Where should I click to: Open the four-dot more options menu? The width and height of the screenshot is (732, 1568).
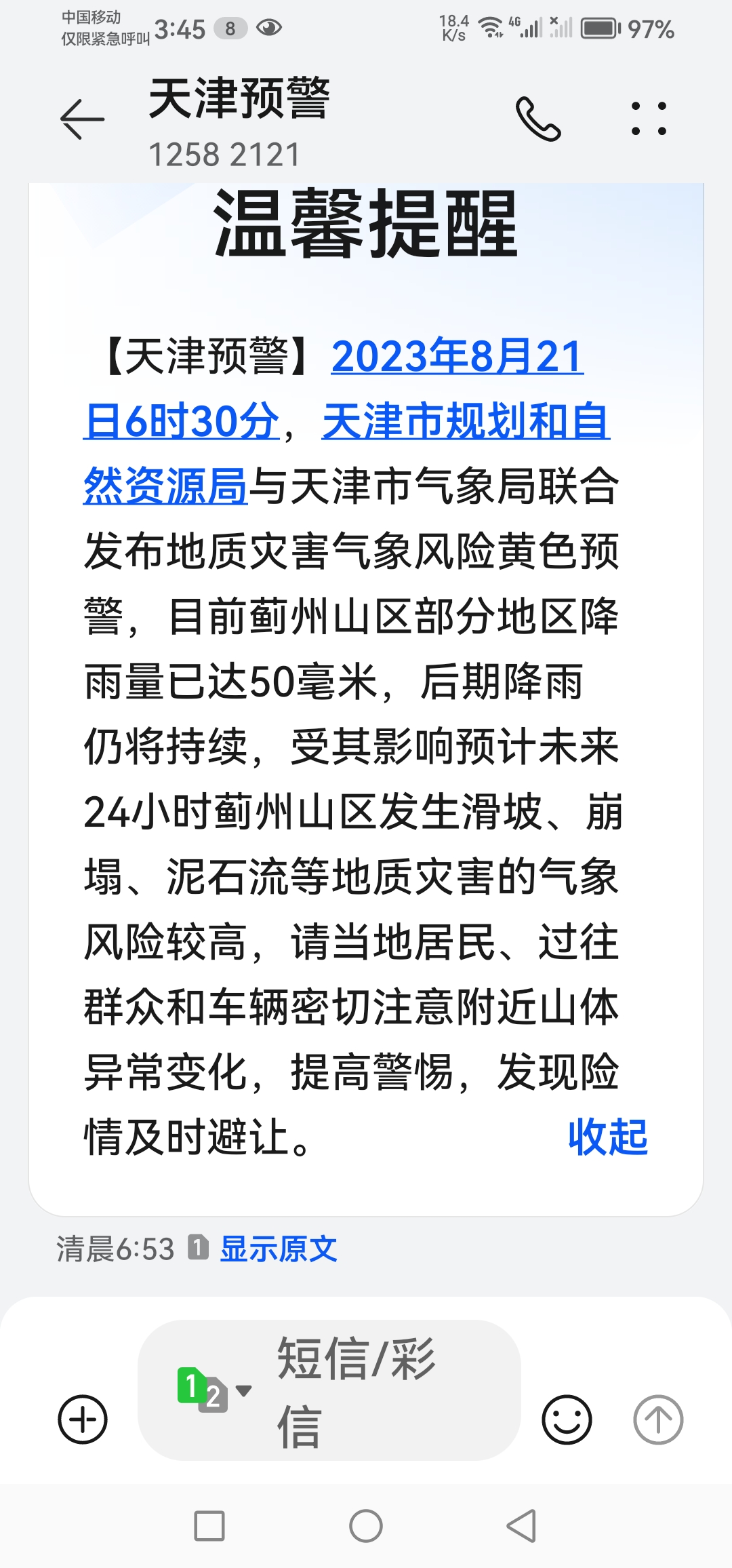click(x=649, y=119)
